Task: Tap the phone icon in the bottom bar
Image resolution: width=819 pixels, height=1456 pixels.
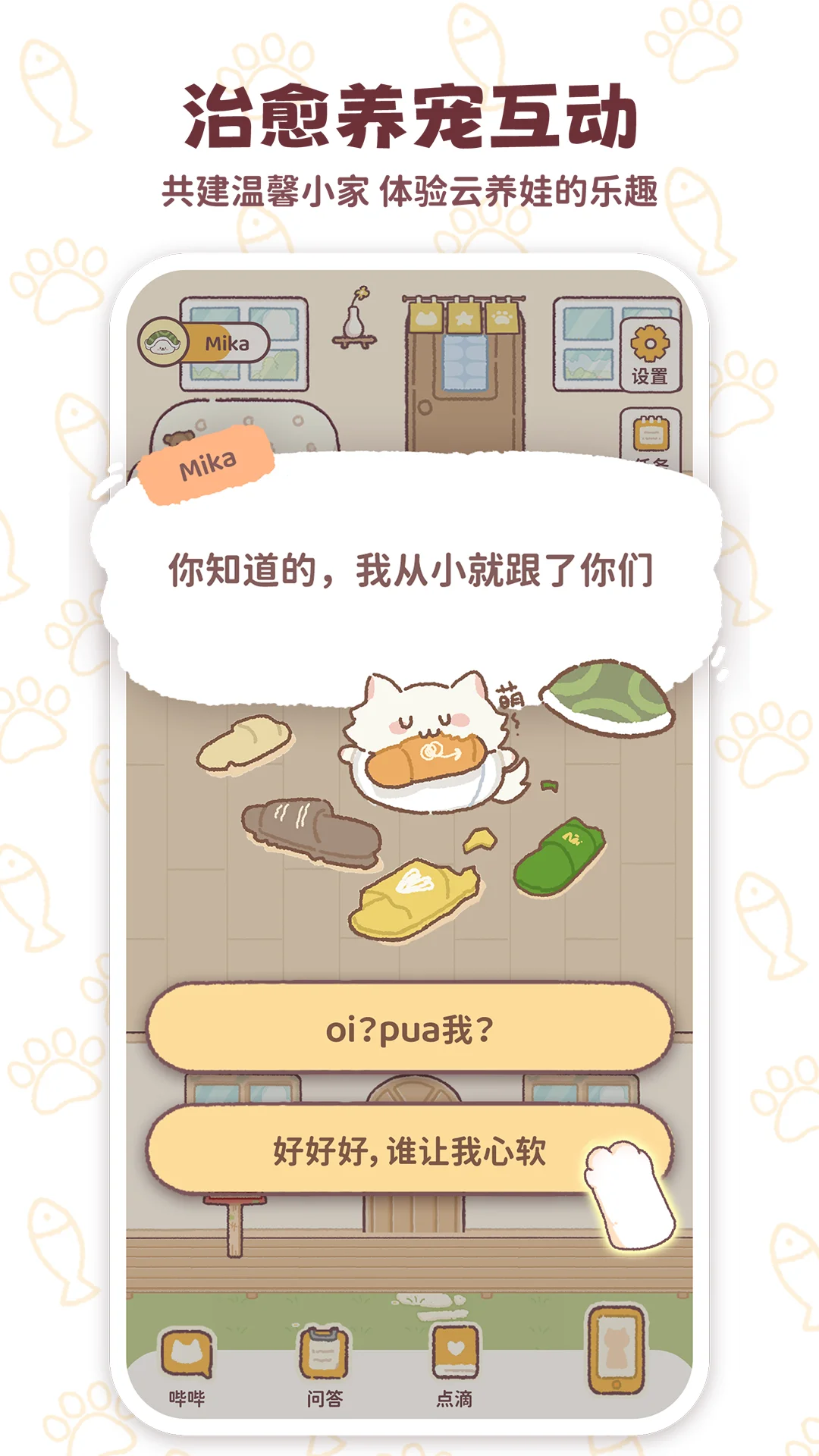Action: [616, 1350]
